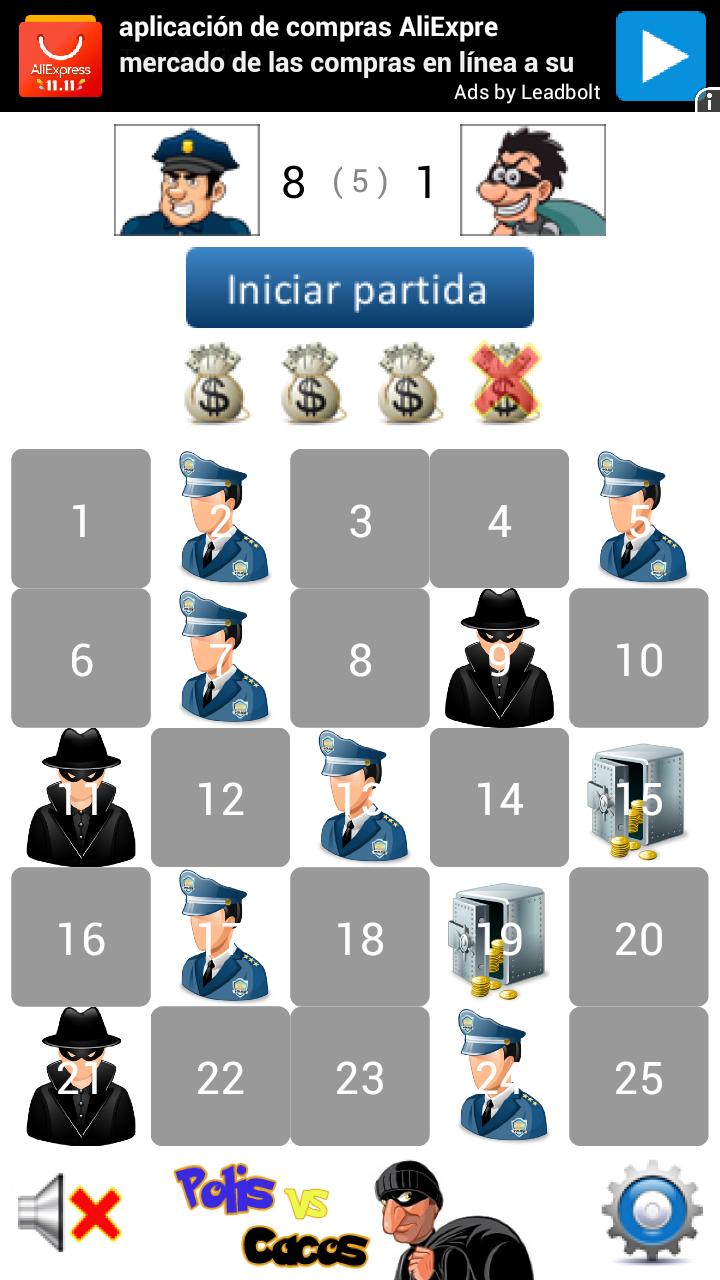The image size is (720, 1280).
Task: Tap the thief avatar next to the score
Action: click(532, 180)
